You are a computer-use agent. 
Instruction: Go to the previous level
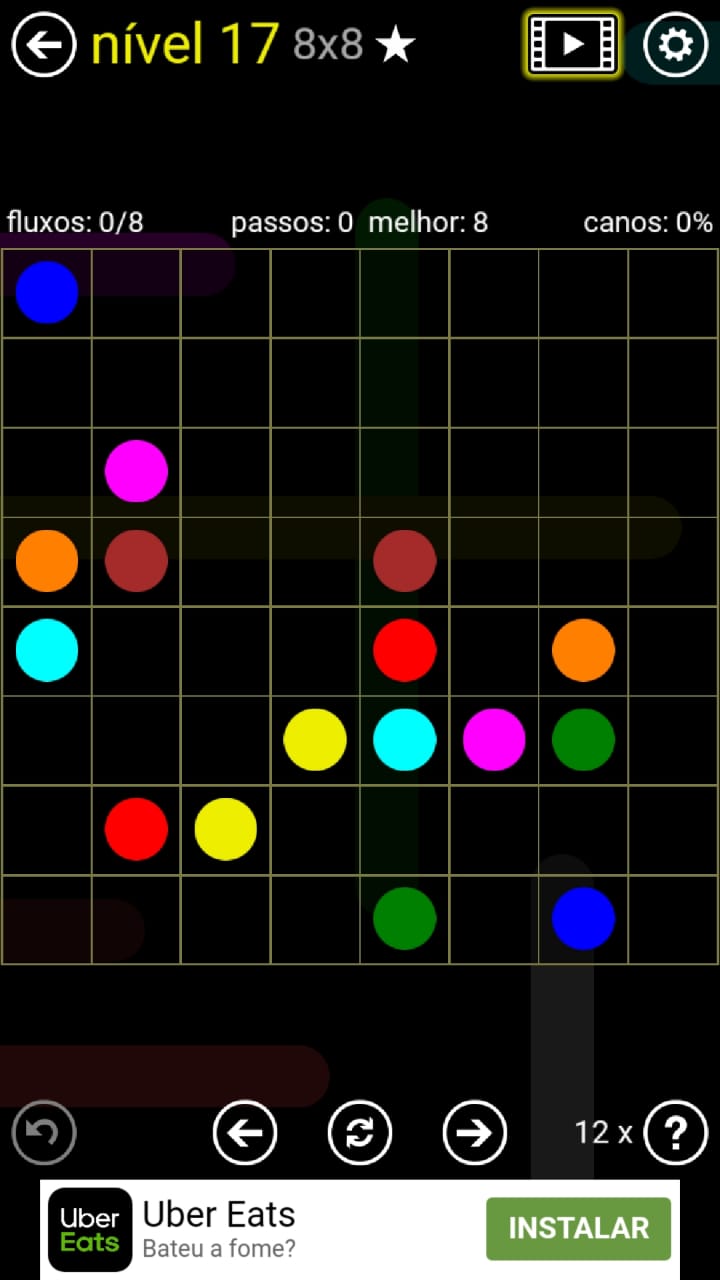point(245,1133)
